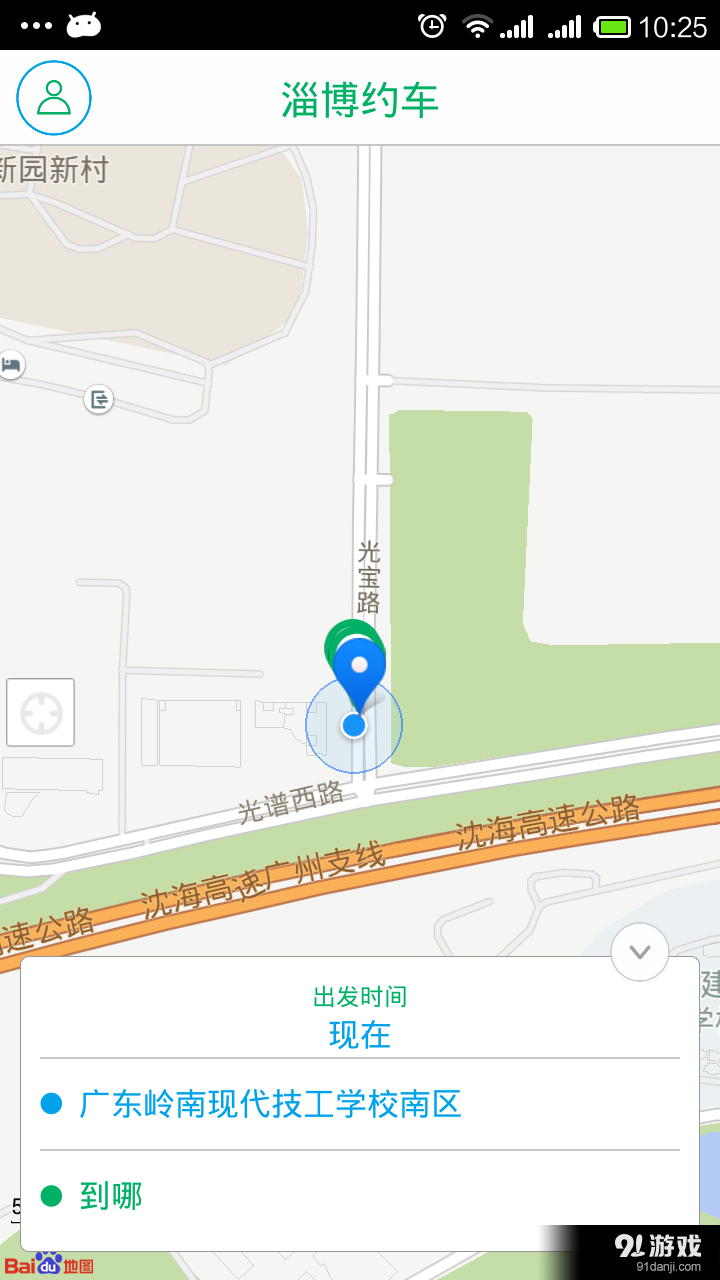Open the user profile icon
Image resolution: width=720 pixels, height=1280 pixels.
[x=53, y=98]
